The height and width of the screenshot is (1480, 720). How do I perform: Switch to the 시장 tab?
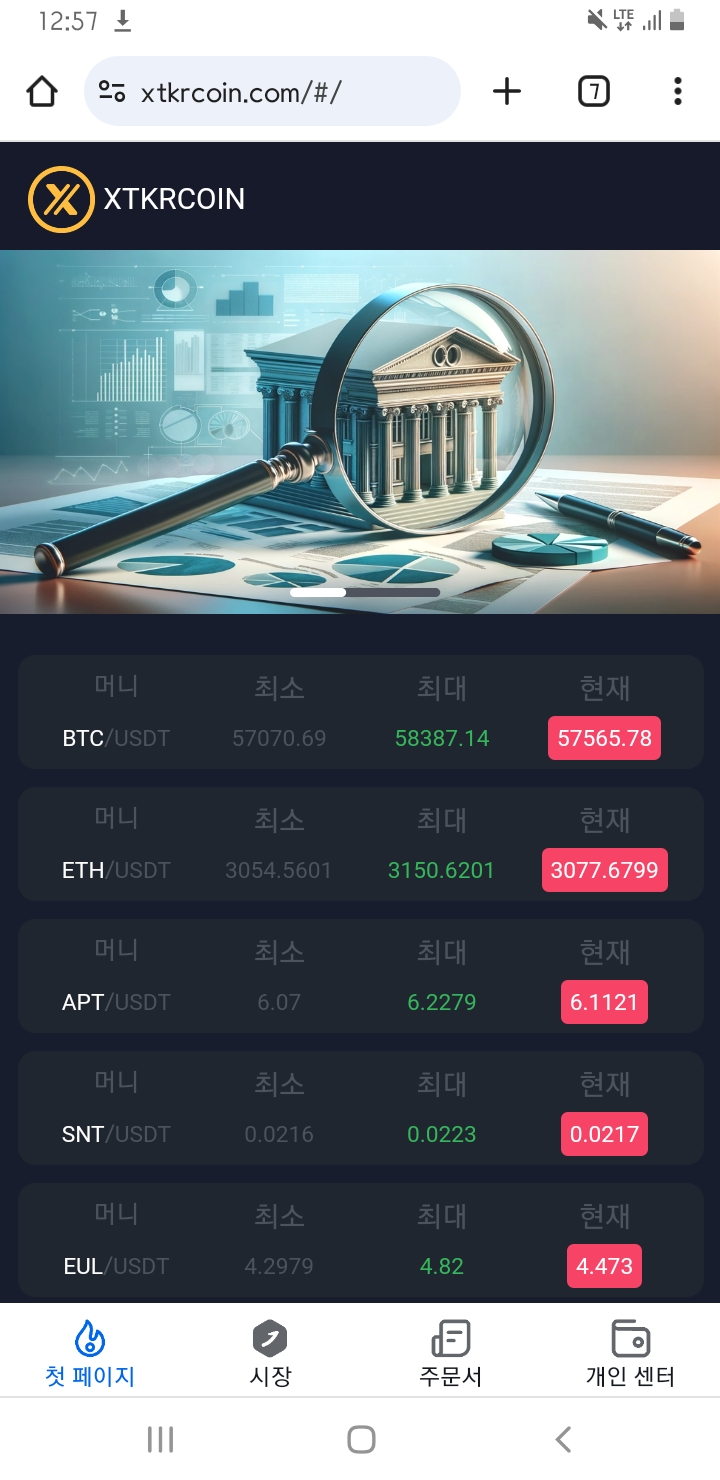point(270,1354)
